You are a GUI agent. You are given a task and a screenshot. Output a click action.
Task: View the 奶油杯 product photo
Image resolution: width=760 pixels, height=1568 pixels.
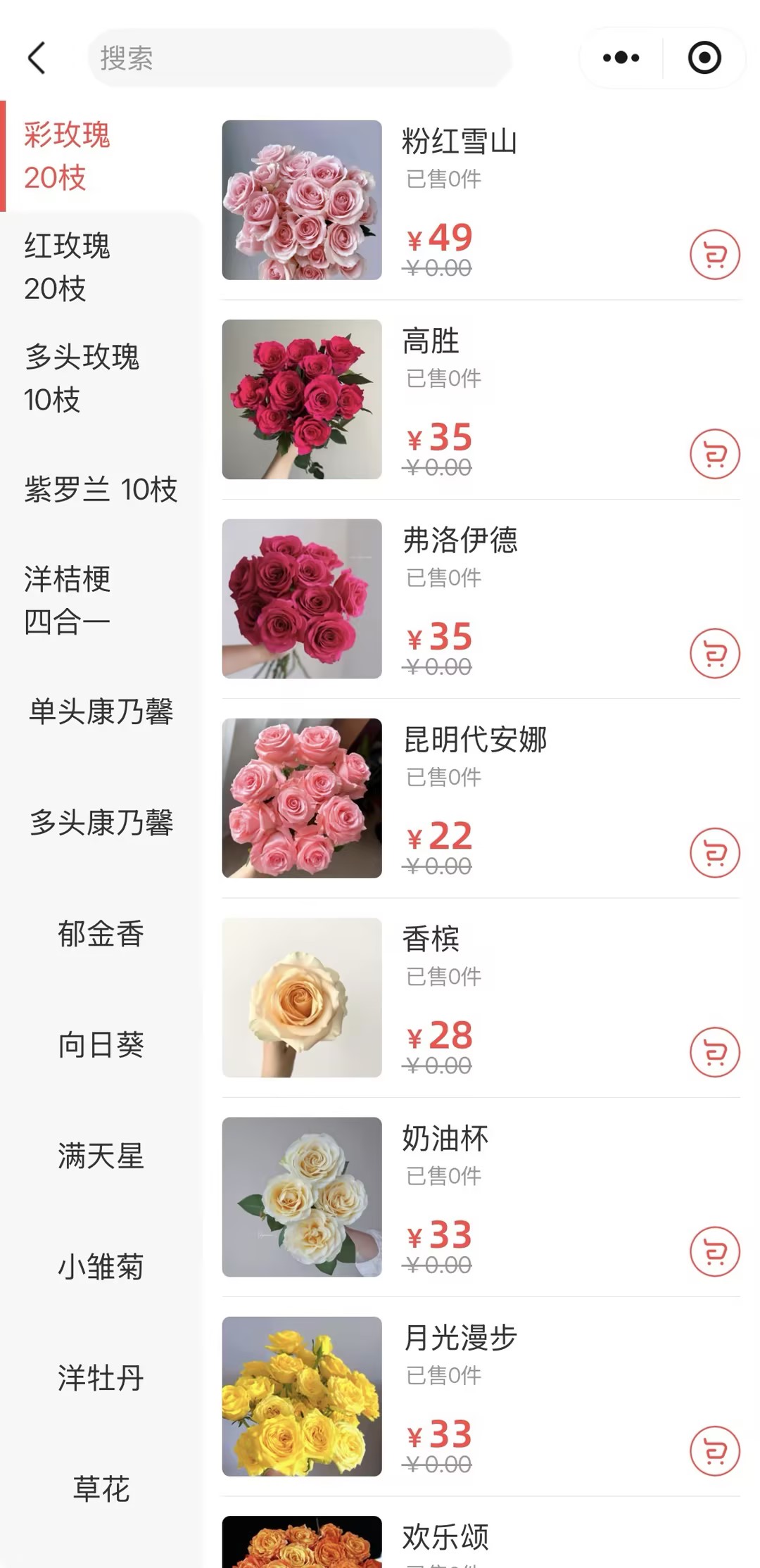click(x=302, y=1197)
